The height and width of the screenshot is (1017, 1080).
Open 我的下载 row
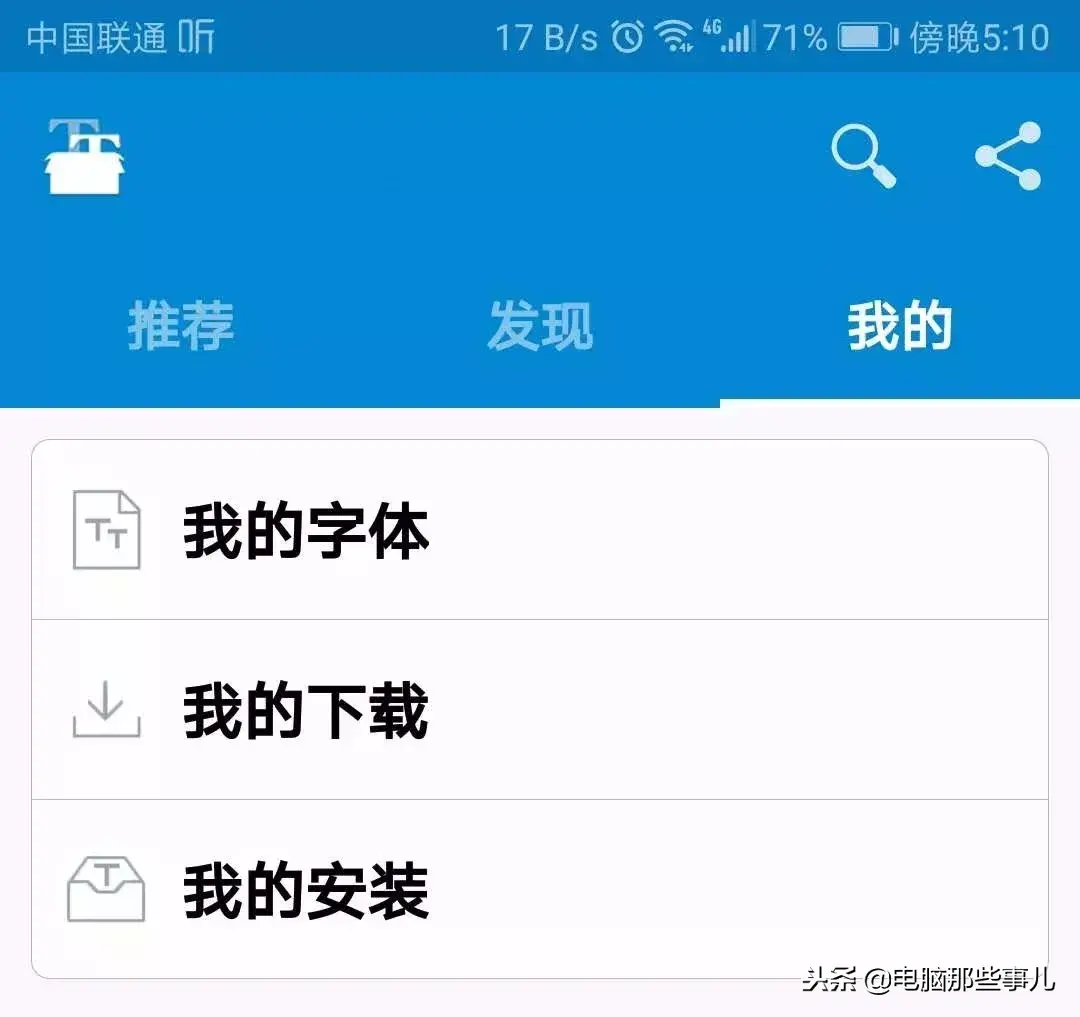click(x=540, y=710)
